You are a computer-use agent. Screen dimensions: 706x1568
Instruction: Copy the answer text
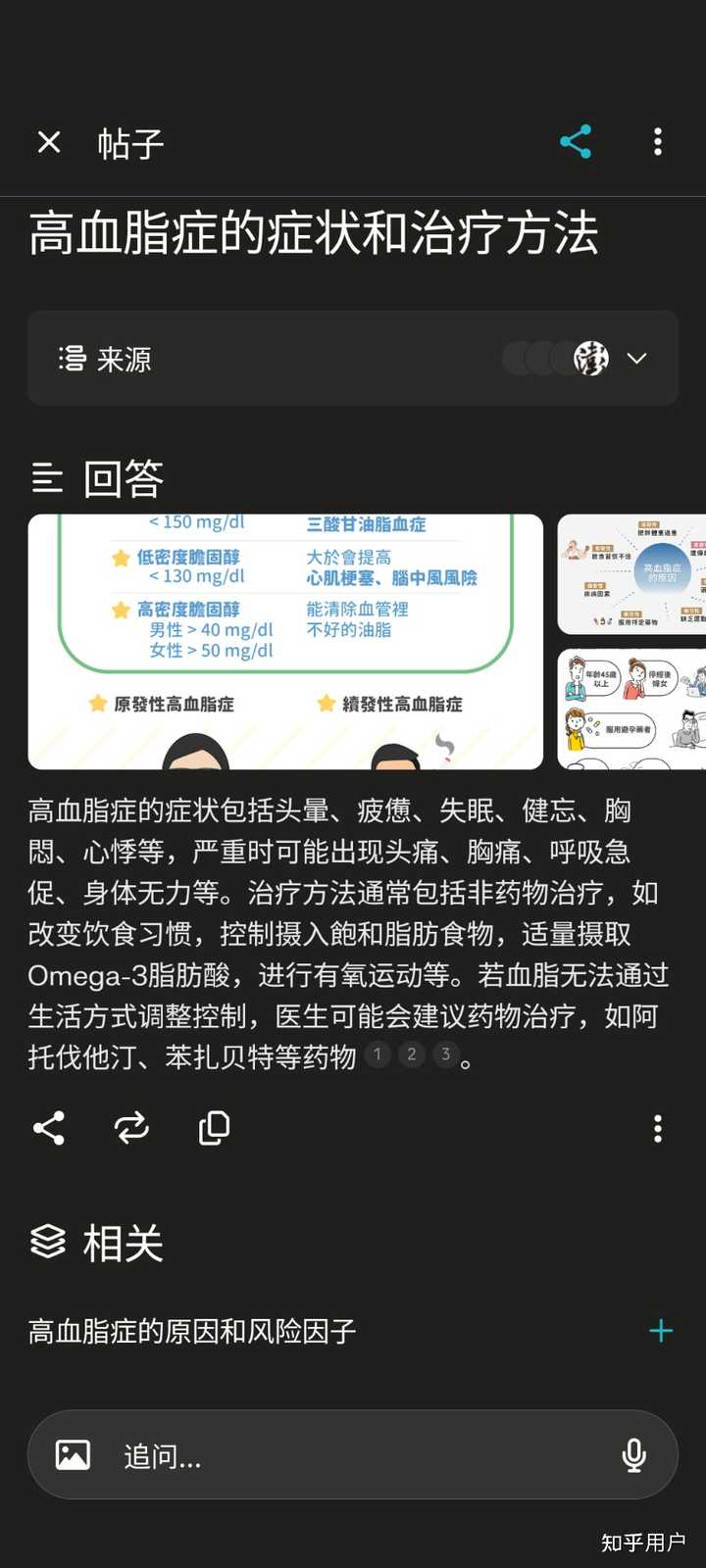click(x=214, y=1128)
